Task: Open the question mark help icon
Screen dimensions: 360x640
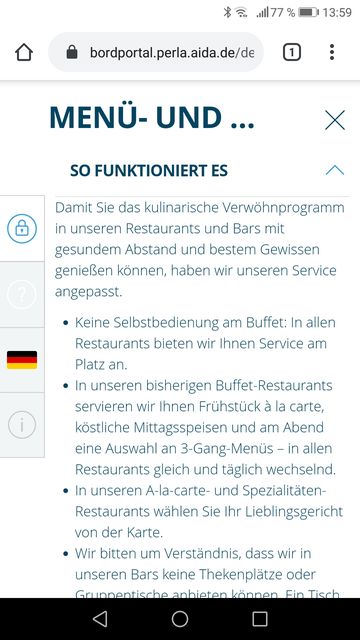Action: coord(22,294)
